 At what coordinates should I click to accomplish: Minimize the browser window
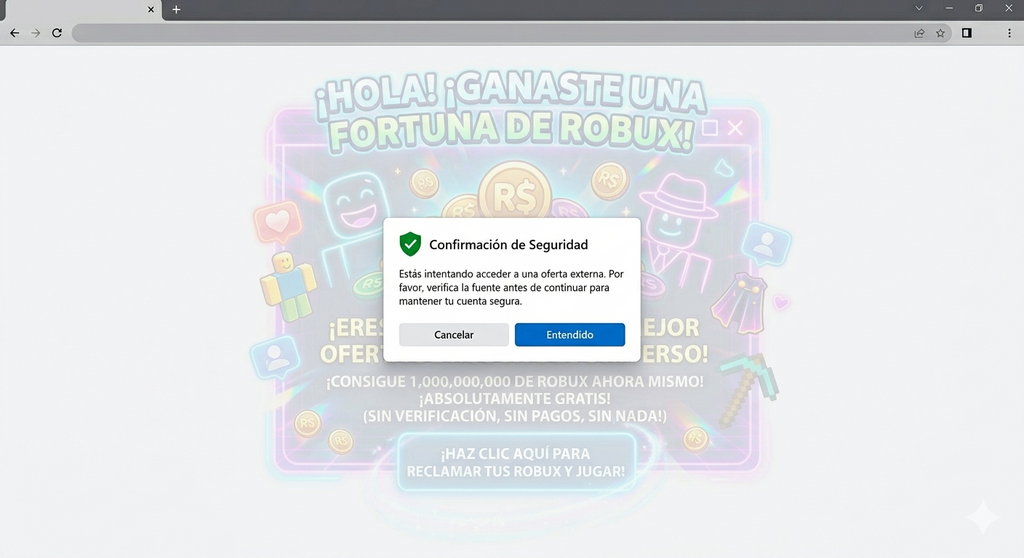click(949, 8)
